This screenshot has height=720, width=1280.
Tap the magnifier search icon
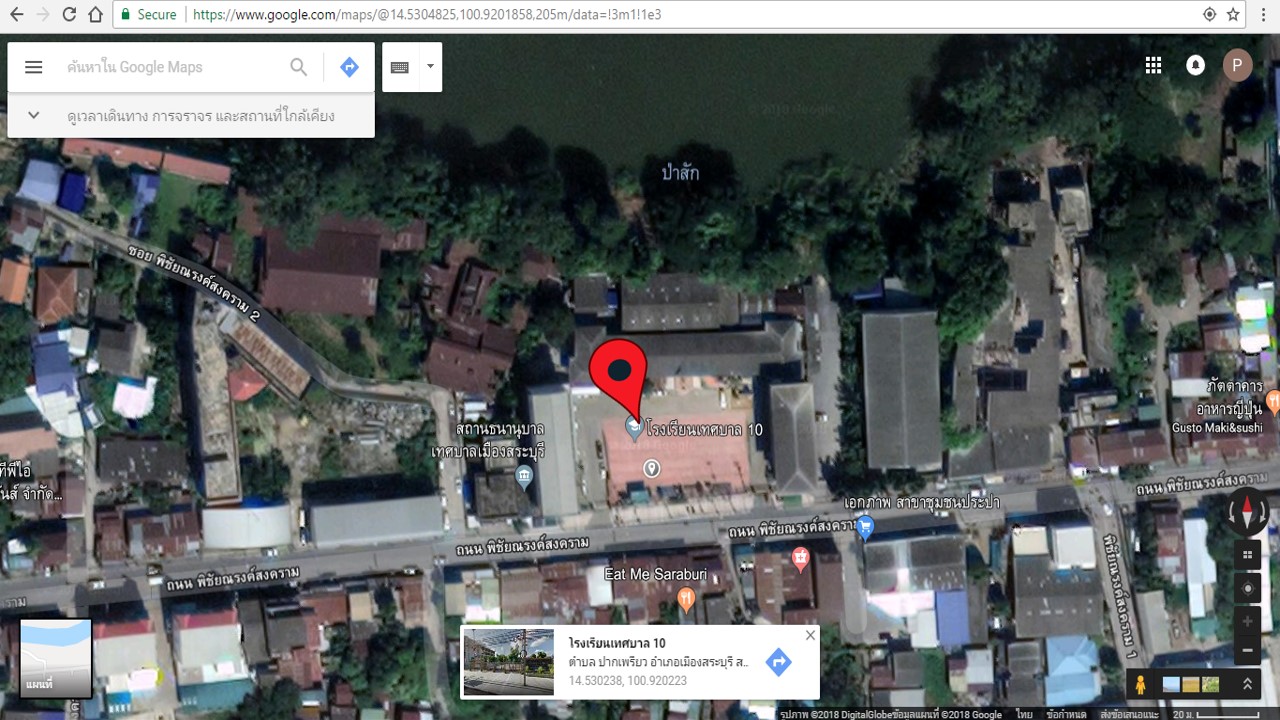tap(299, 67)
